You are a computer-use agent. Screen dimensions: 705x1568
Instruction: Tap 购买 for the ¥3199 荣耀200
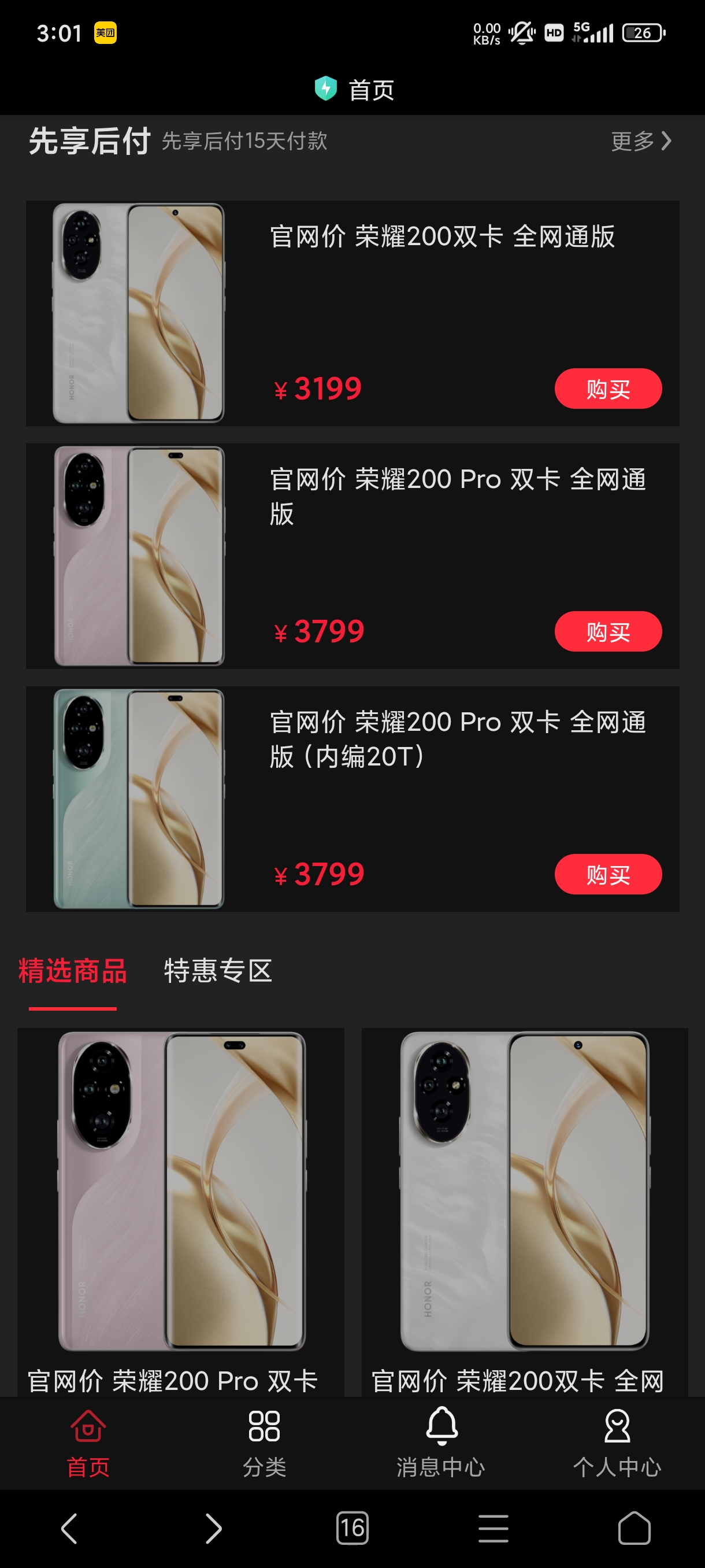608,389
